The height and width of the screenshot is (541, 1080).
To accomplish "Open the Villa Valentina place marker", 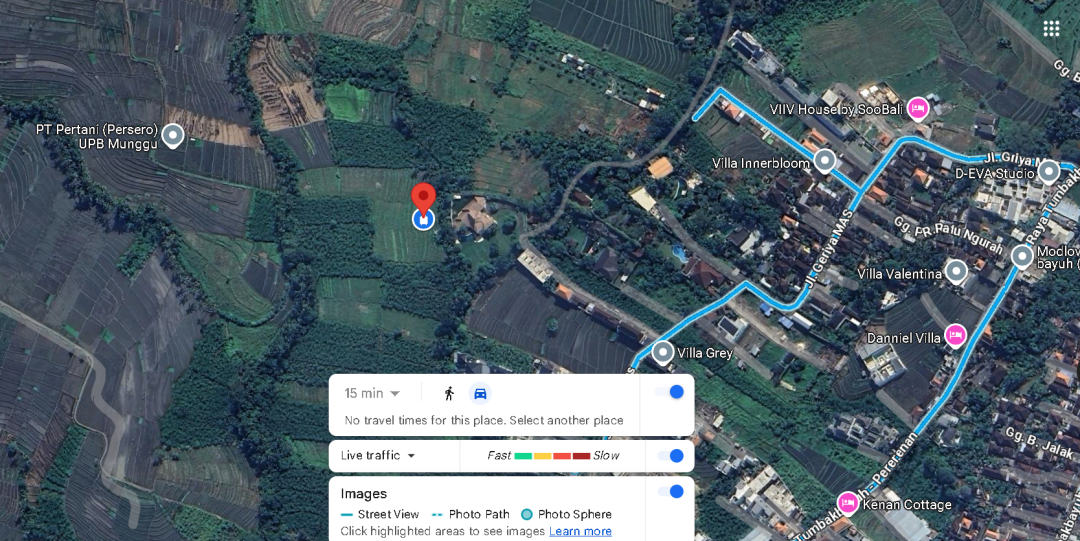I will [x=957, y=271].
